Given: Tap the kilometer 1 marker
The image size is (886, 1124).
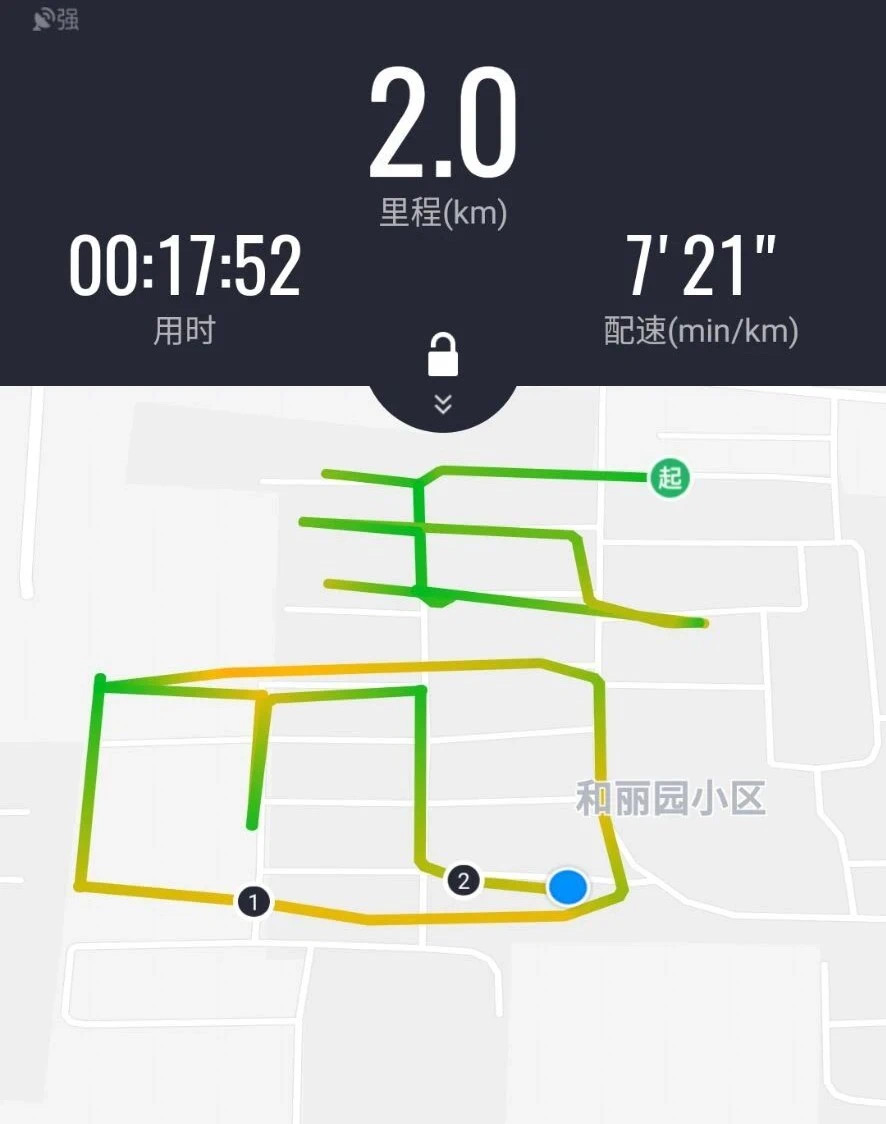Looking at the screenshot, I should 254,901.
